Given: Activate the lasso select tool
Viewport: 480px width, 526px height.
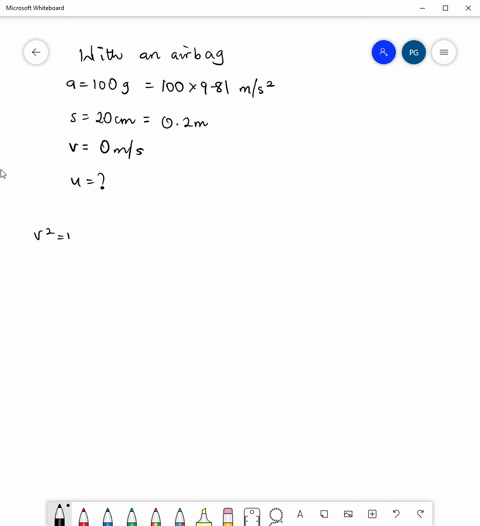Looking at the screenshot, I should tap(276, 516).
